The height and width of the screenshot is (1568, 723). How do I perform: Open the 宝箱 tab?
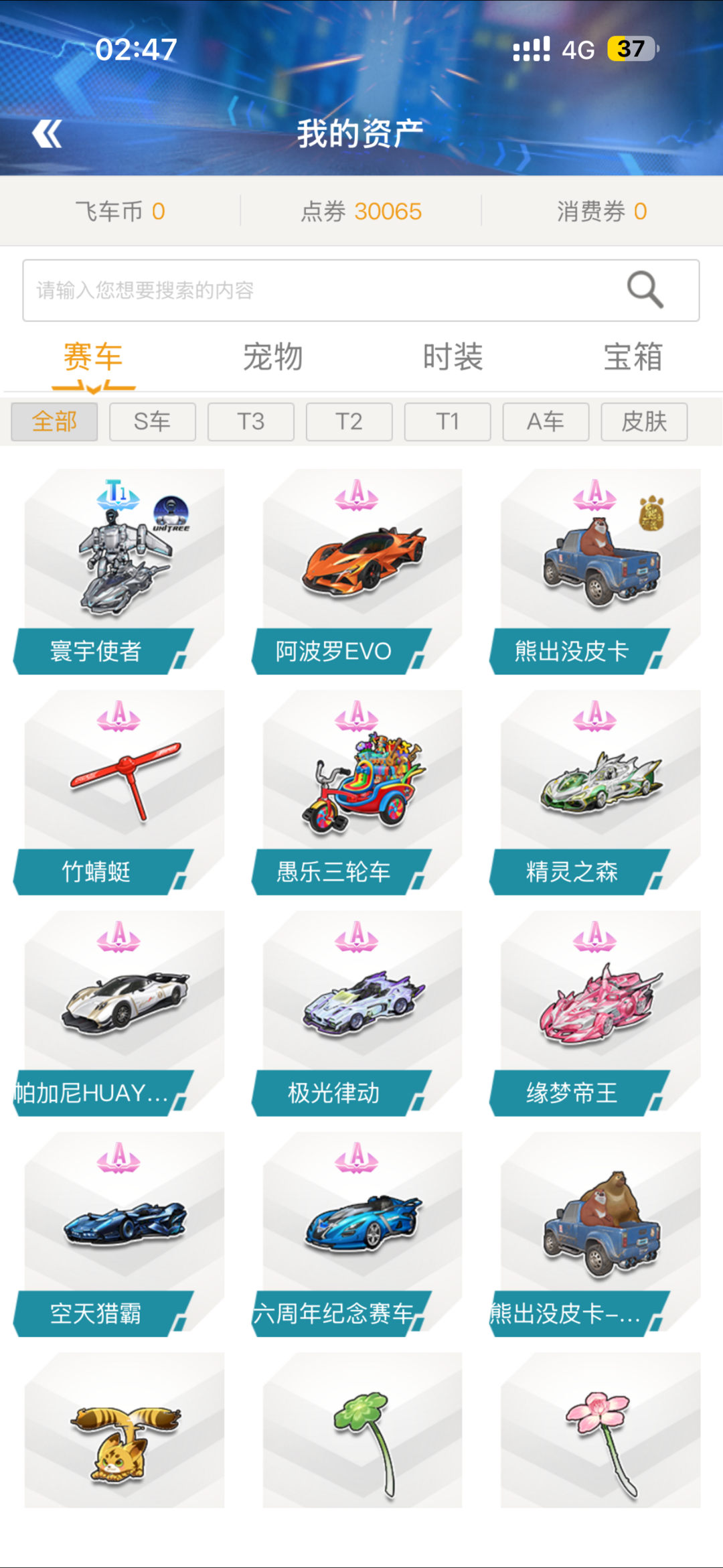coord(633,356)
